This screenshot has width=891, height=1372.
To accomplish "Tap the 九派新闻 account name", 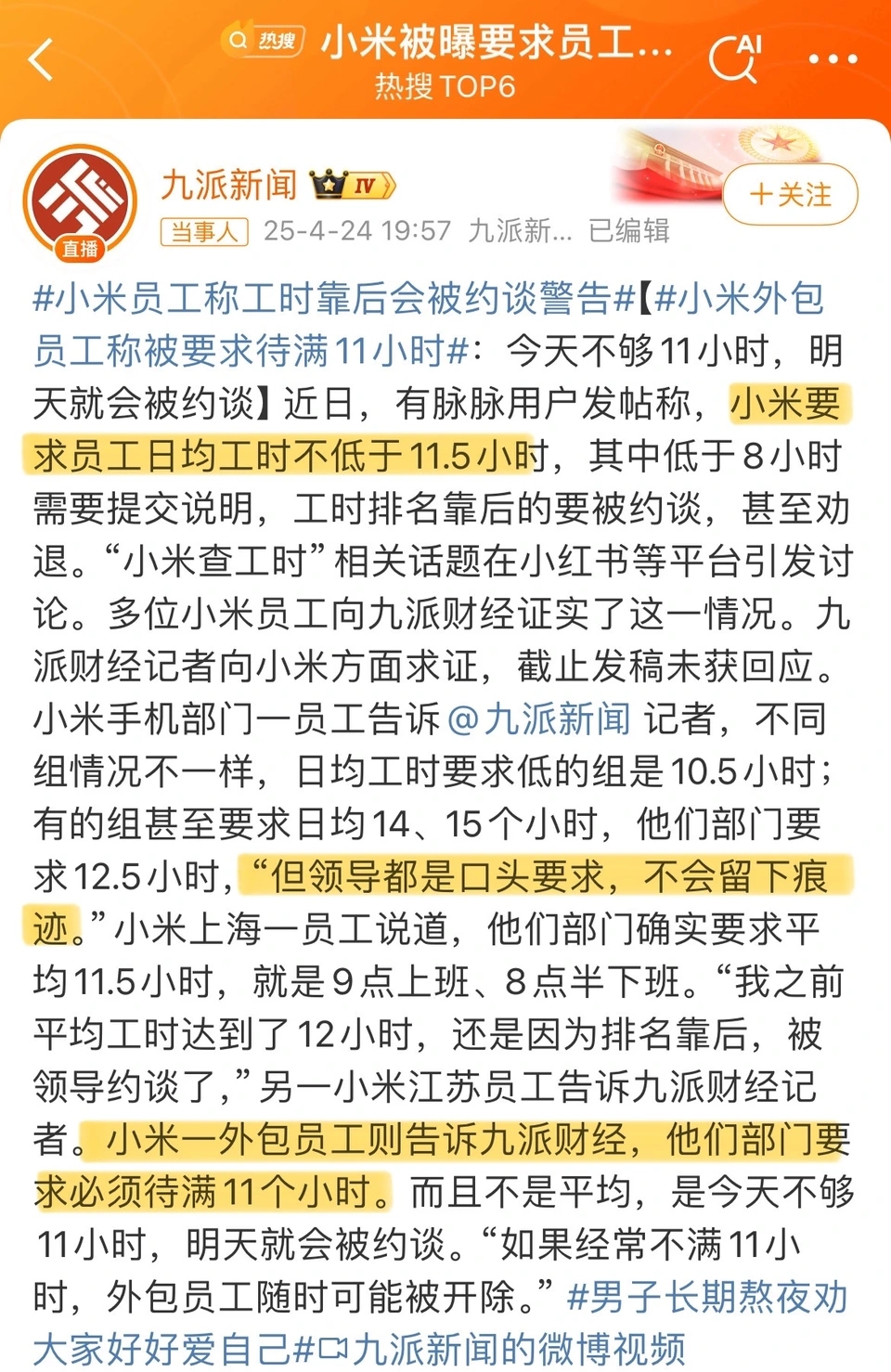I will [x=229, y=185].
